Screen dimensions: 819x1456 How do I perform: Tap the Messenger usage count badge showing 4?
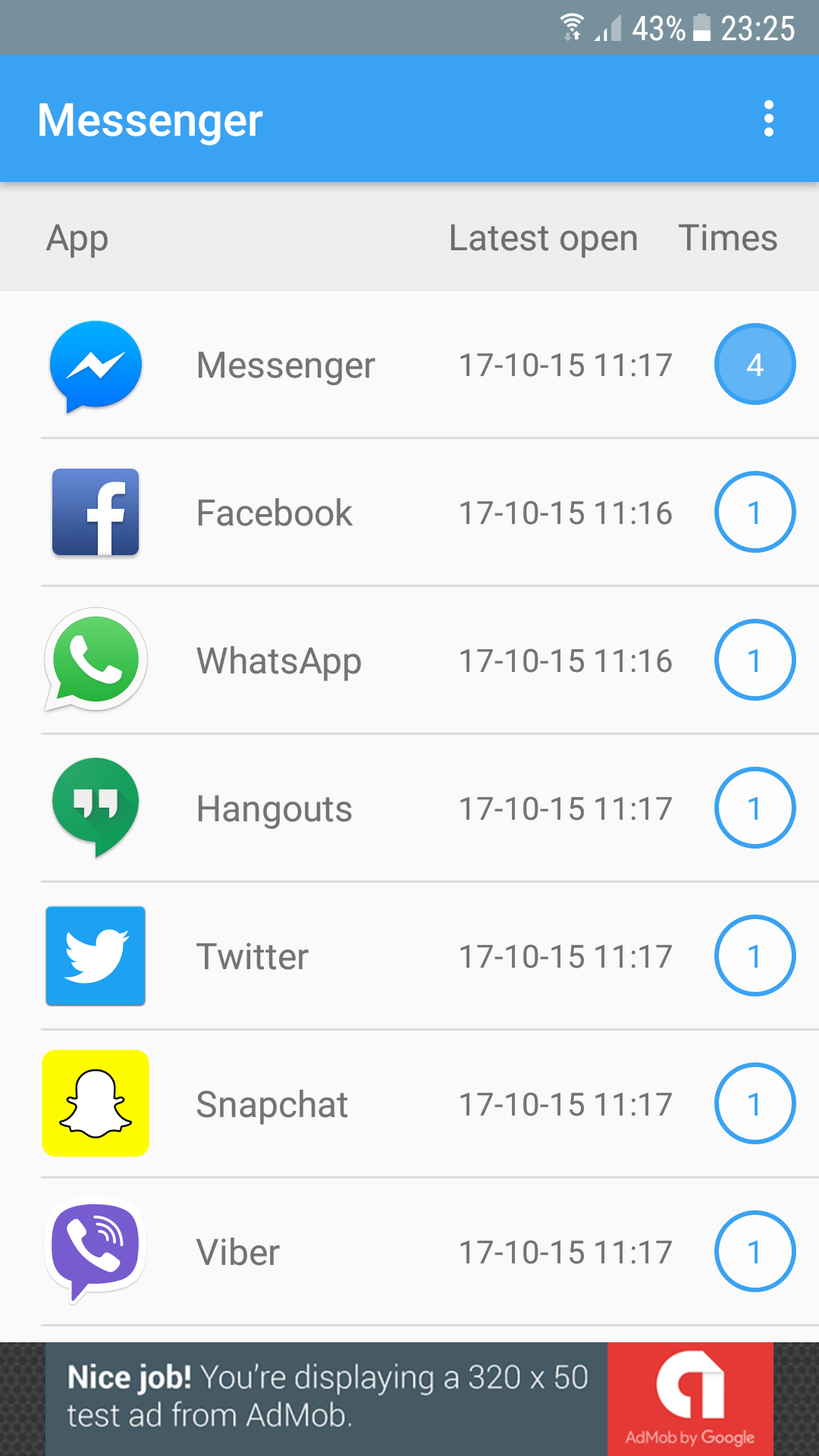755,364
